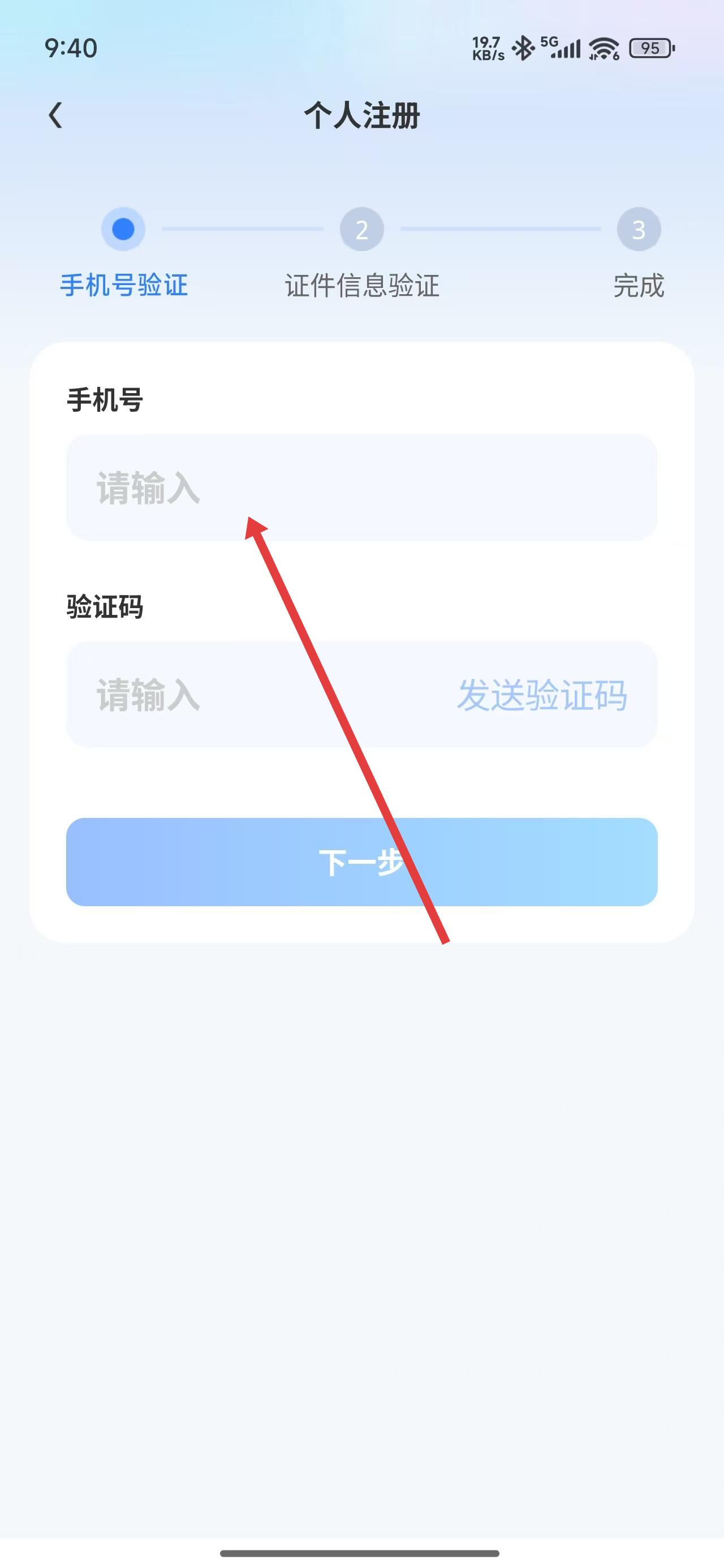The width and height of the screenshot is (724, 1568).
Task: Tap 发送验证码 to send code
Action: tap(541, 695)
